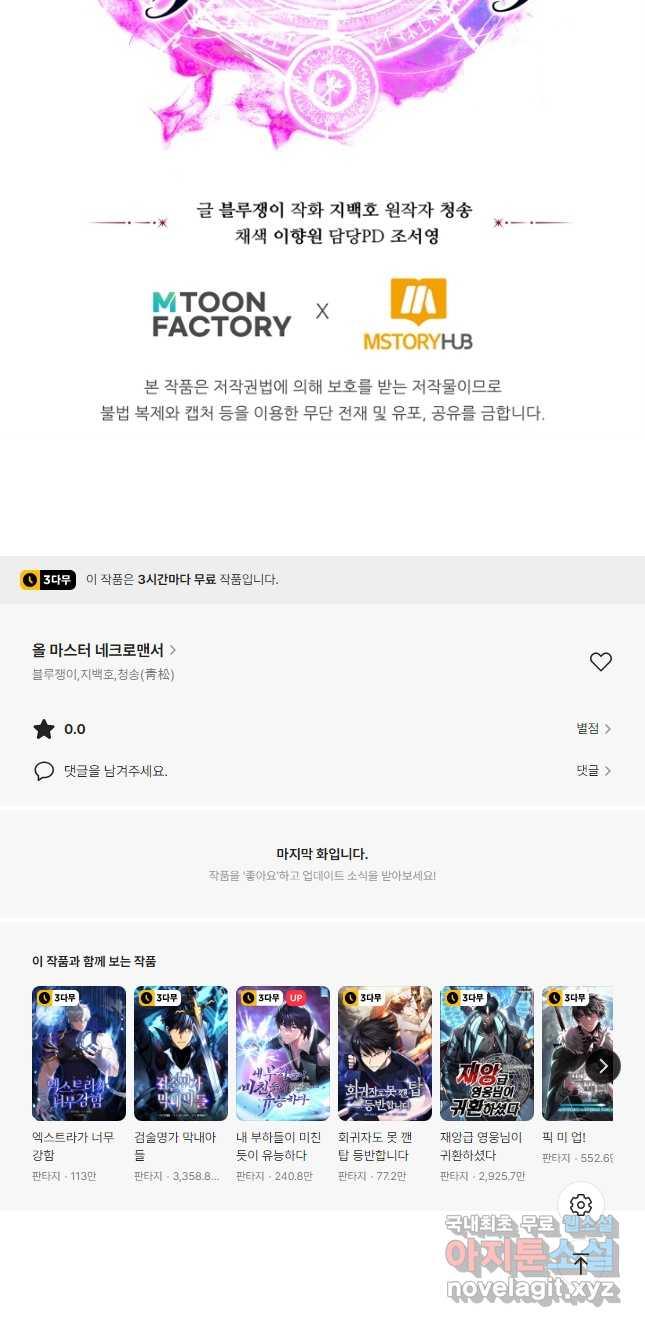The image size is (645, 1327).
Task: Open the 댓글 comments section
Action: [x=593, y=771]
